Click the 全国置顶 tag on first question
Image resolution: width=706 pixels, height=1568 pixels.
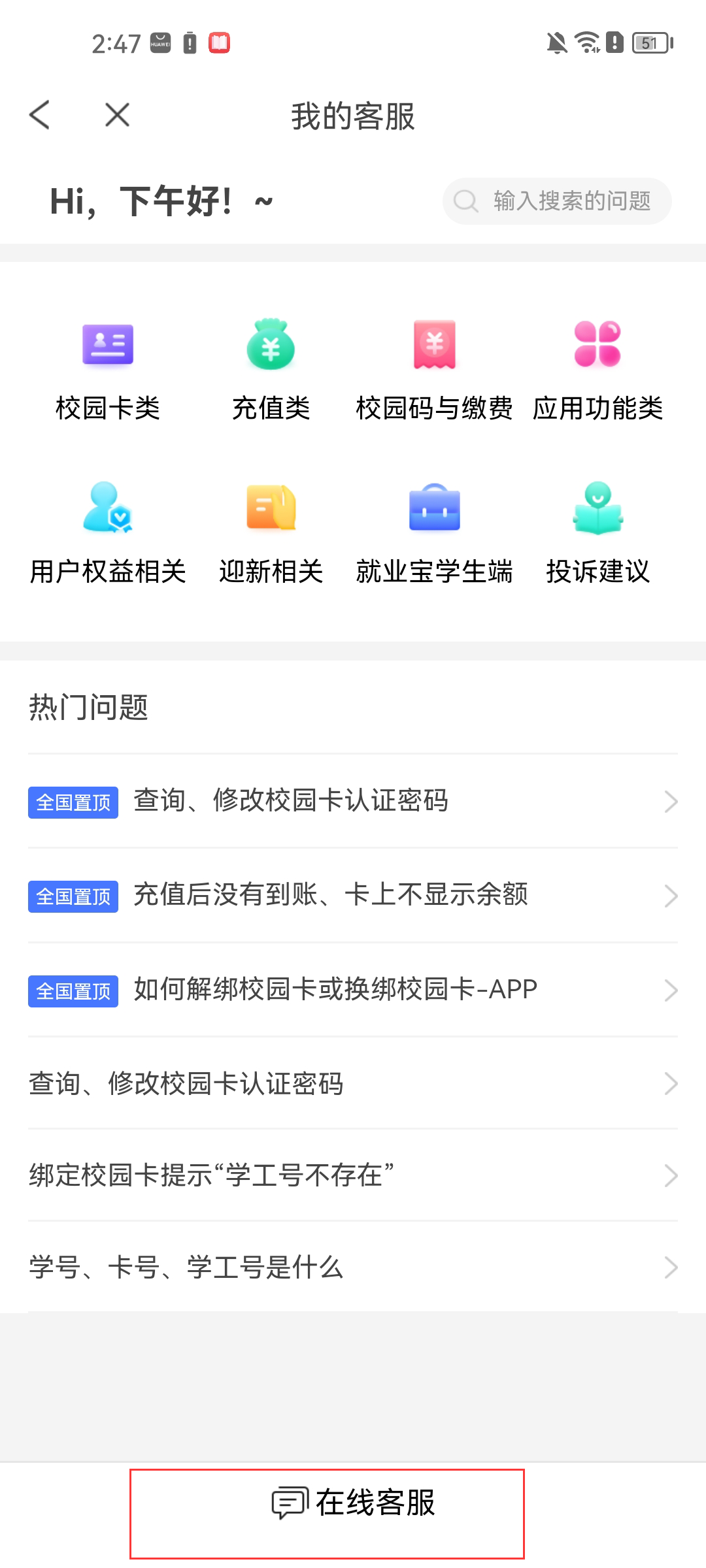point(73,802)
